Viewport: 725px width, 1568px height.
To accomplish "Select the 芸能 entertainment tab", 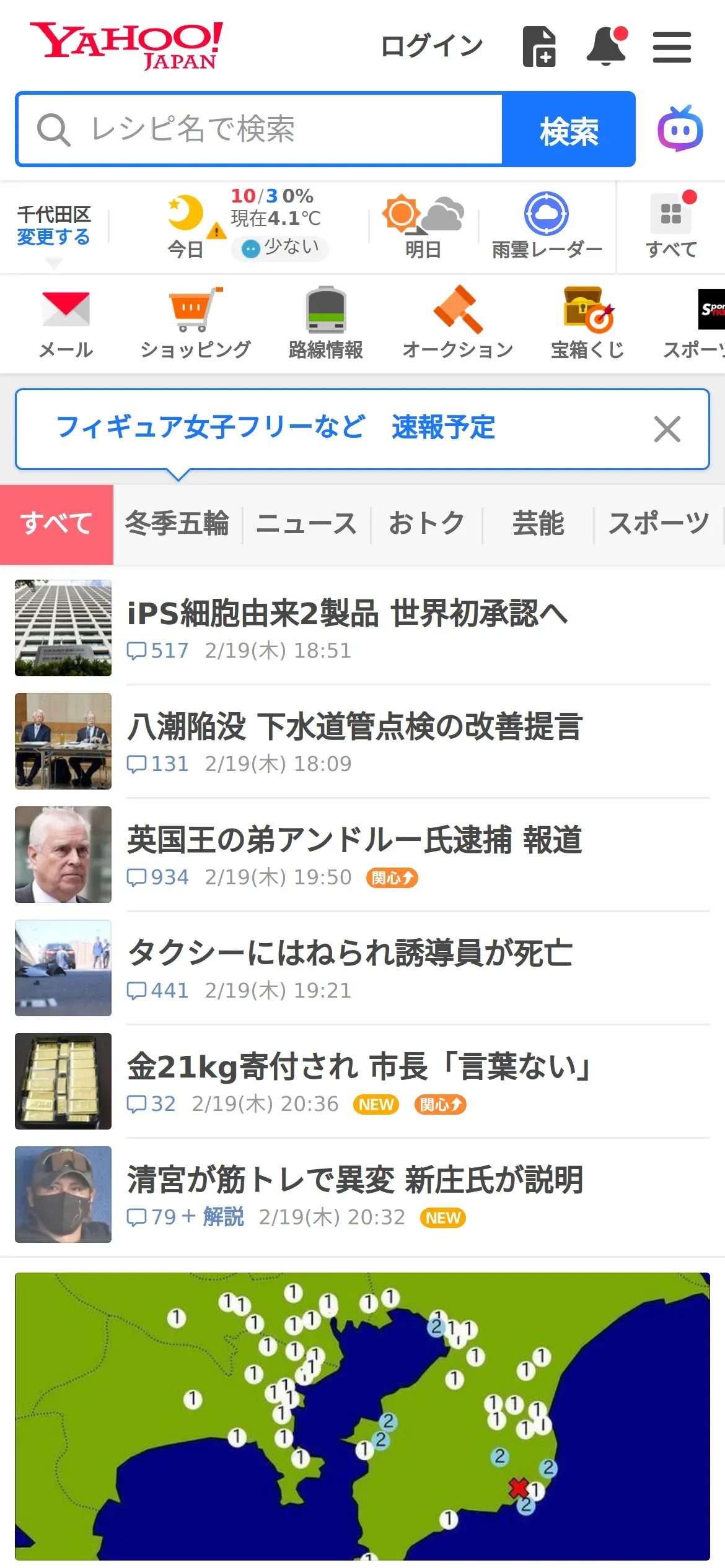I will [538, 524].
